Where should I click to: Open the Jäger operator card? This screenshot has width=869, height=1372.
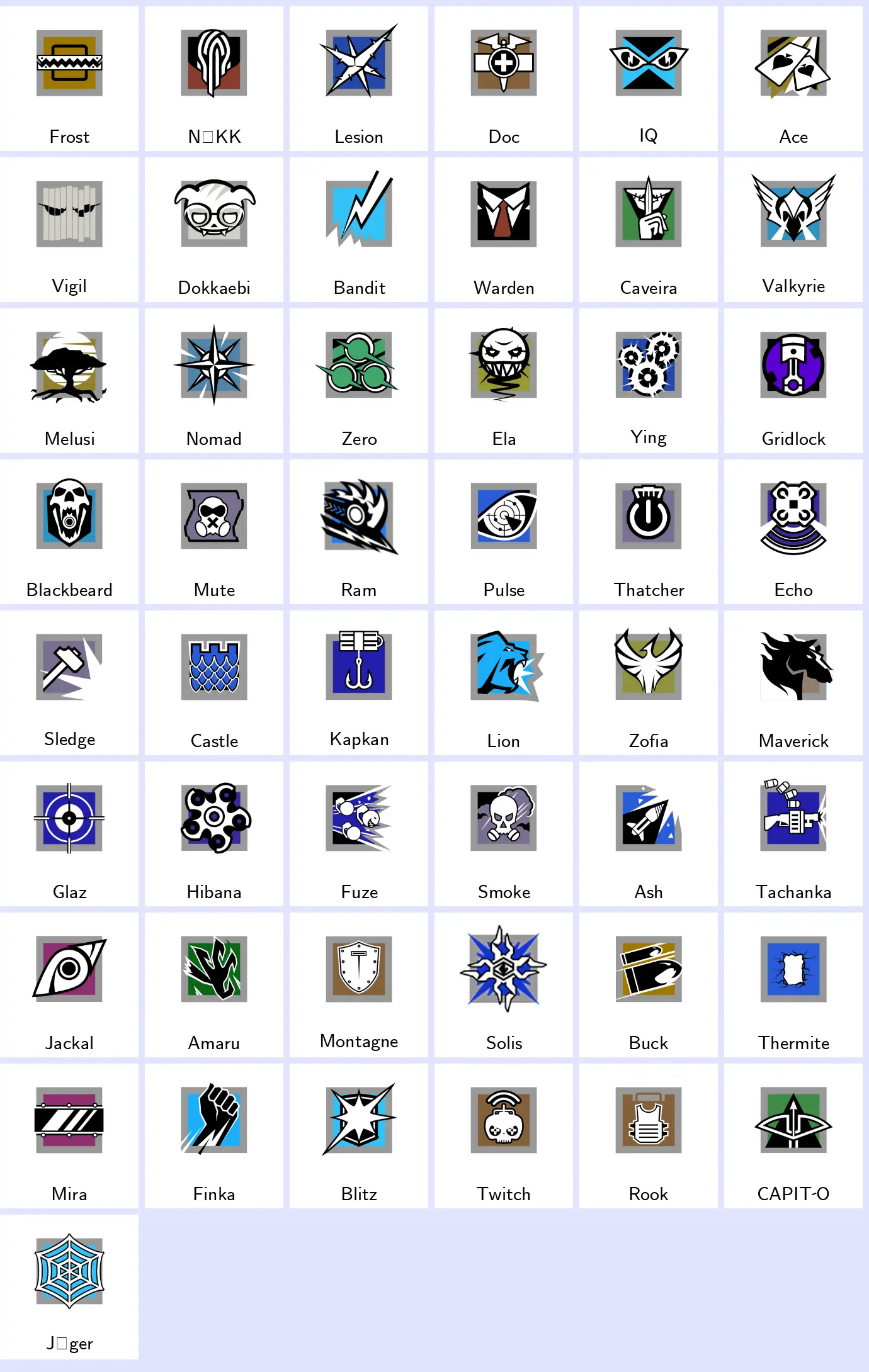69,1287
